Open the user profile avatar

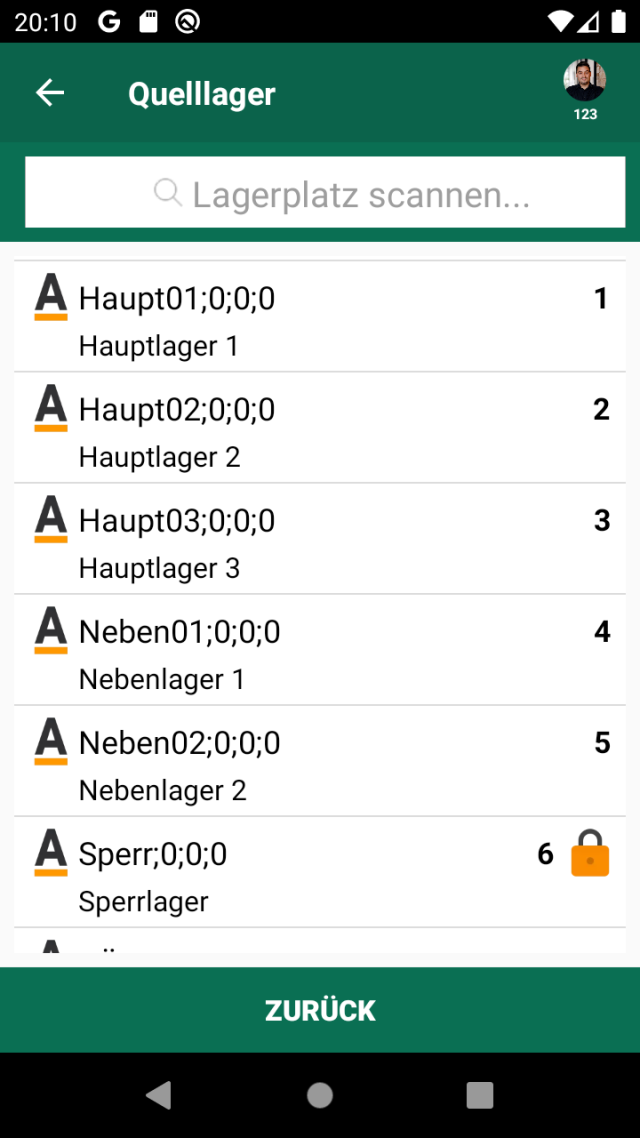584,82
